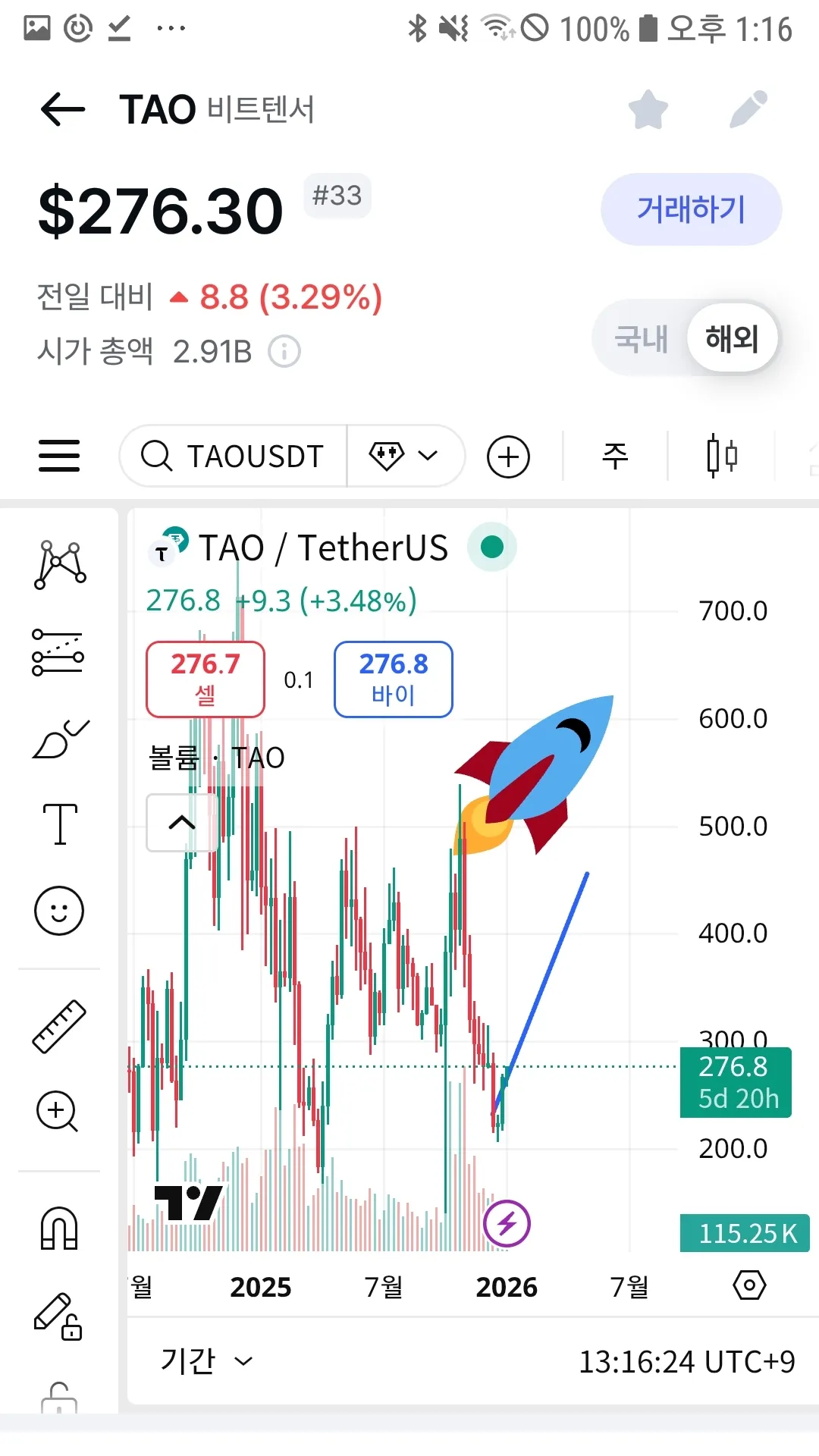Viewport: 819px width, 1456px height.
Task: Tap the 276.7 셀 sell button
Action: pos(206,679)
